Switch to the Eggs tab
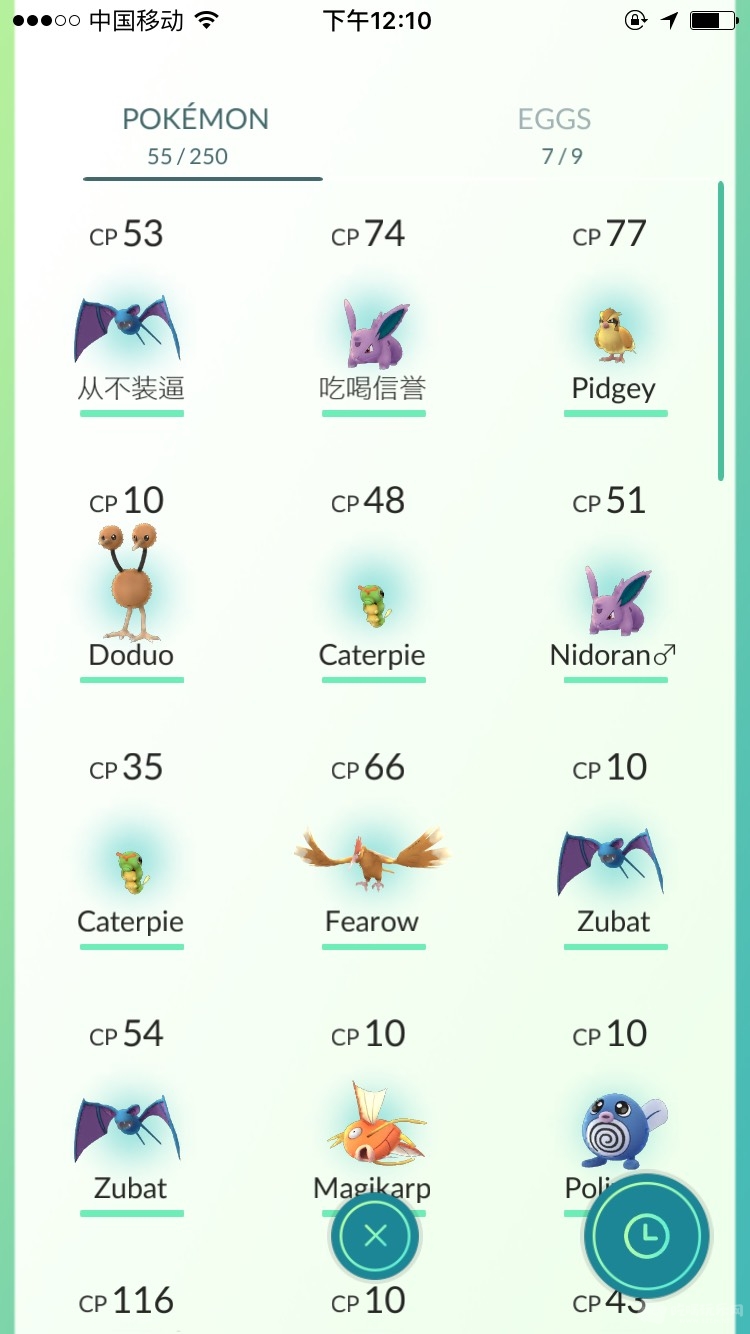 tap(554, 135)
